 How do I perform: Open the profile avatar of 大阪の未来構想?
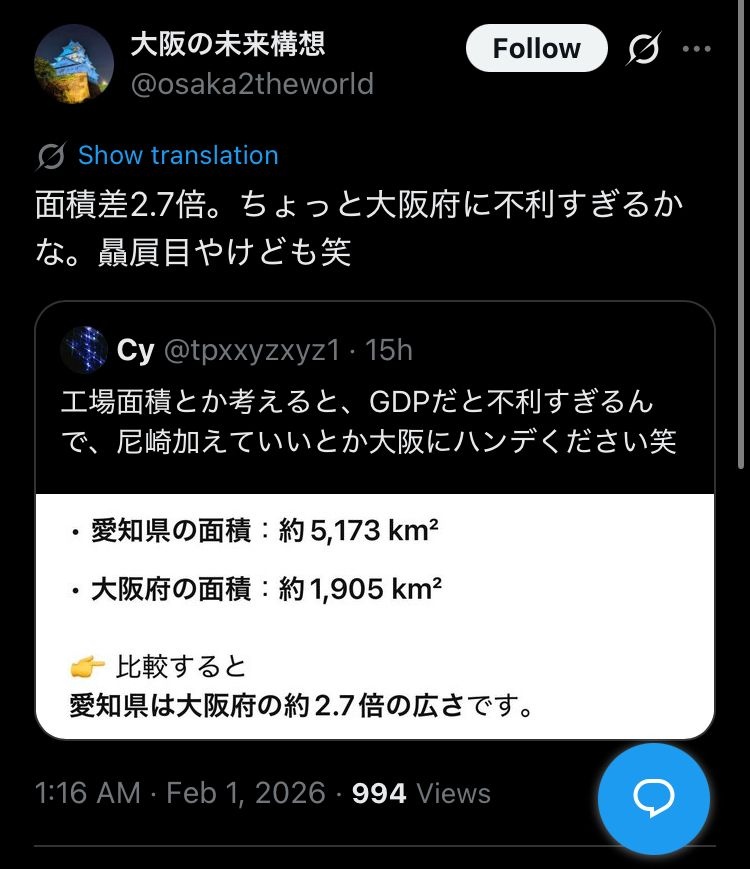click(x=73, y=65)
